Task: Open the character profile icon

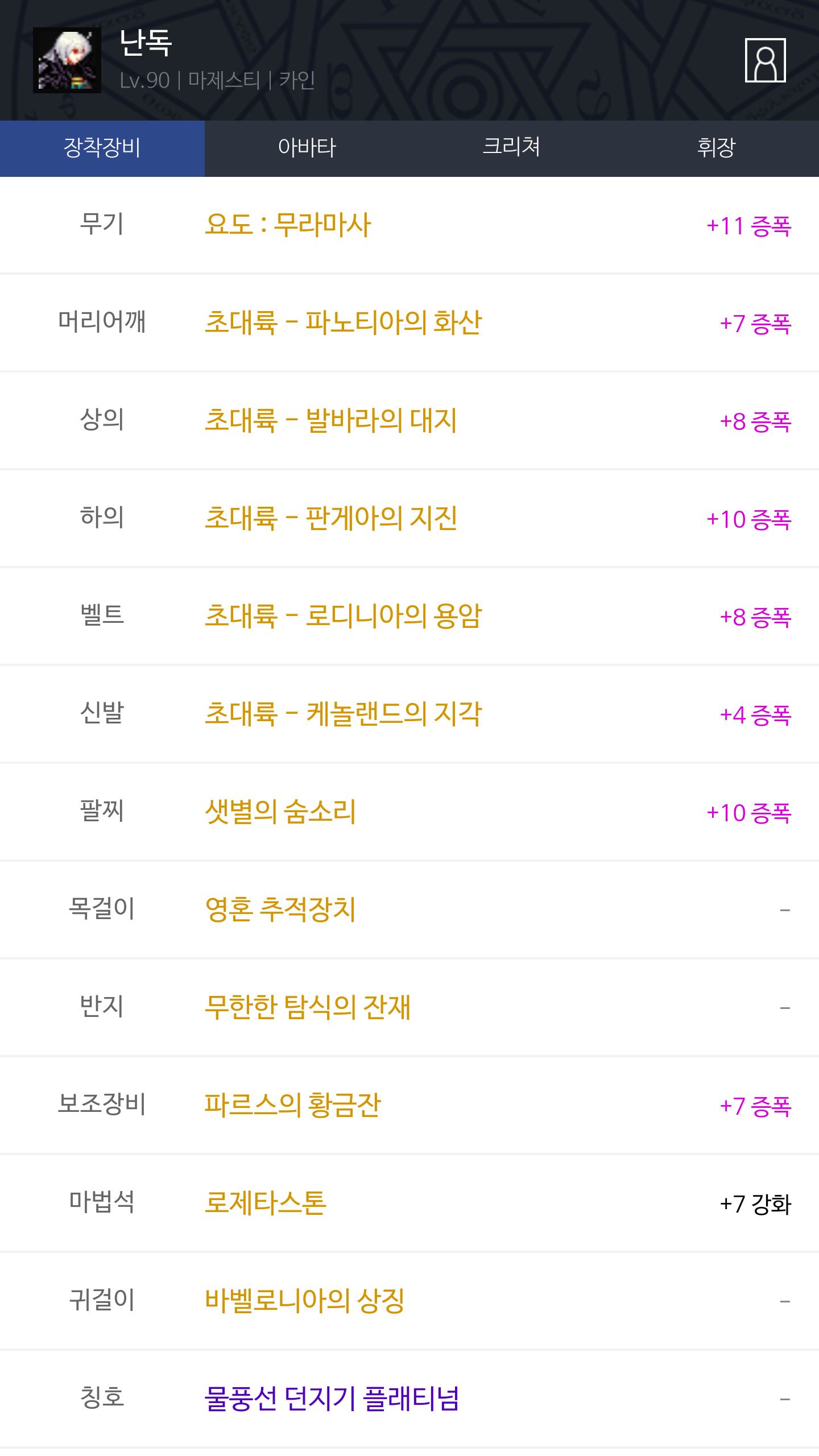Action: pos(765,60)
